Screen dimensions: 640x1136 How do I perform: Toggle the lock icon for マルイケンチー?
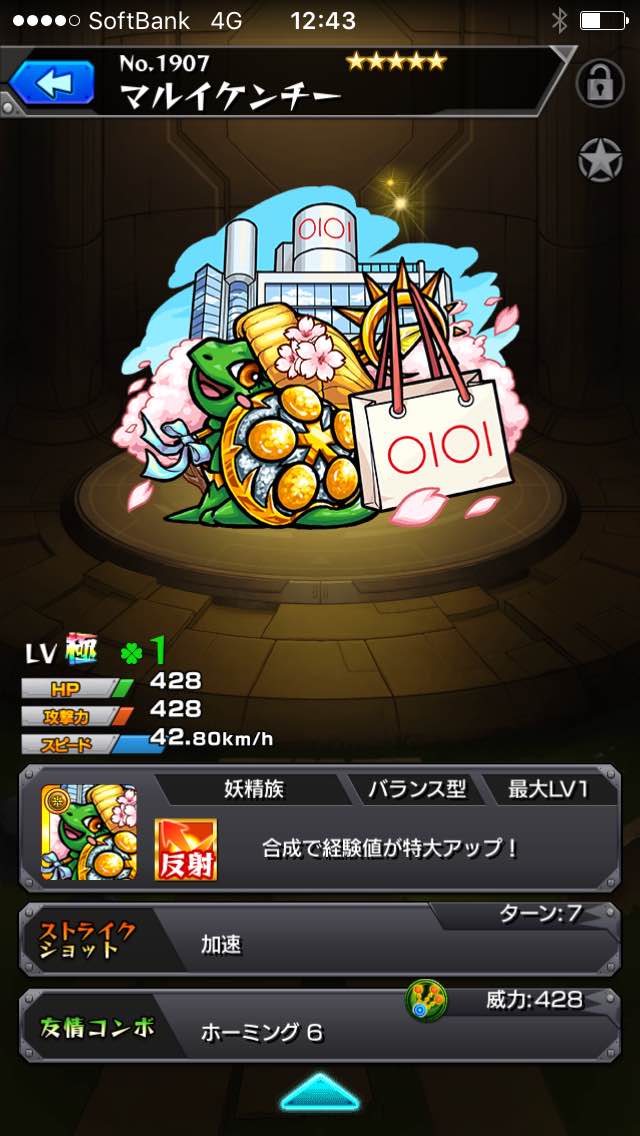coord(600,85)
